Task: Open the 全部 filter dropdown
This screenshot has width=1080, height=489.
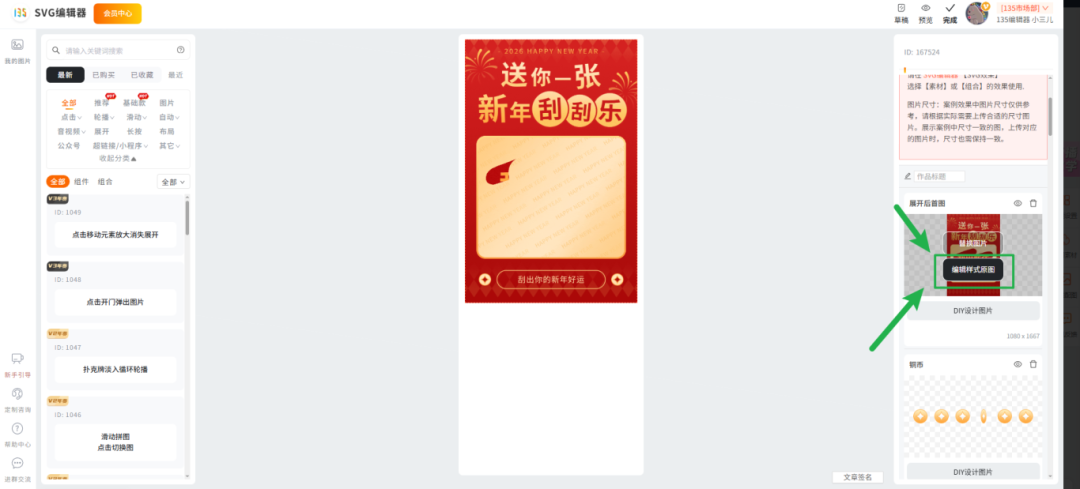Action: point(173,182)
